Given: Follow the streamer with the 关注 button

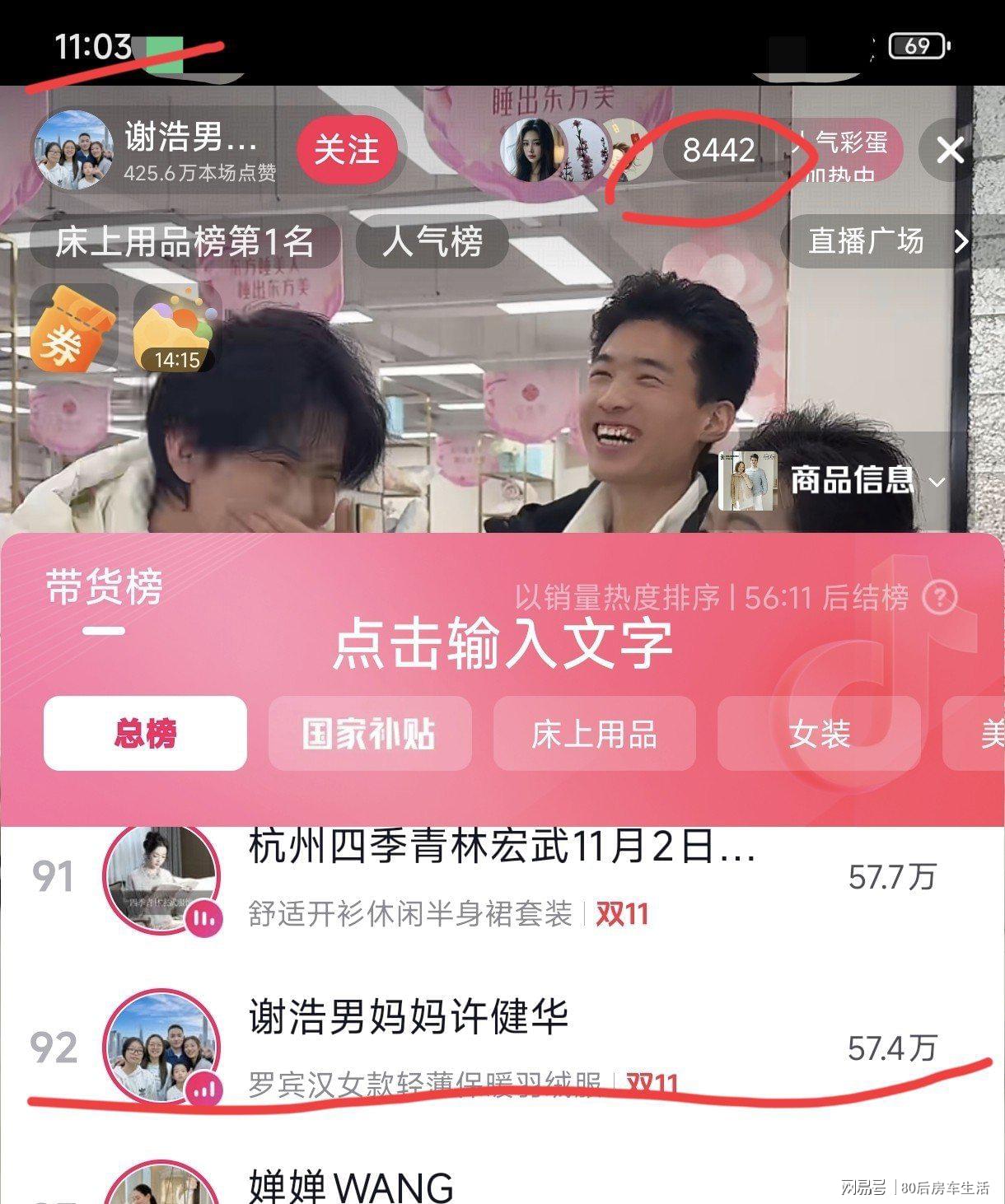Looking at the screenshot, I should click(x=347, y=150).
